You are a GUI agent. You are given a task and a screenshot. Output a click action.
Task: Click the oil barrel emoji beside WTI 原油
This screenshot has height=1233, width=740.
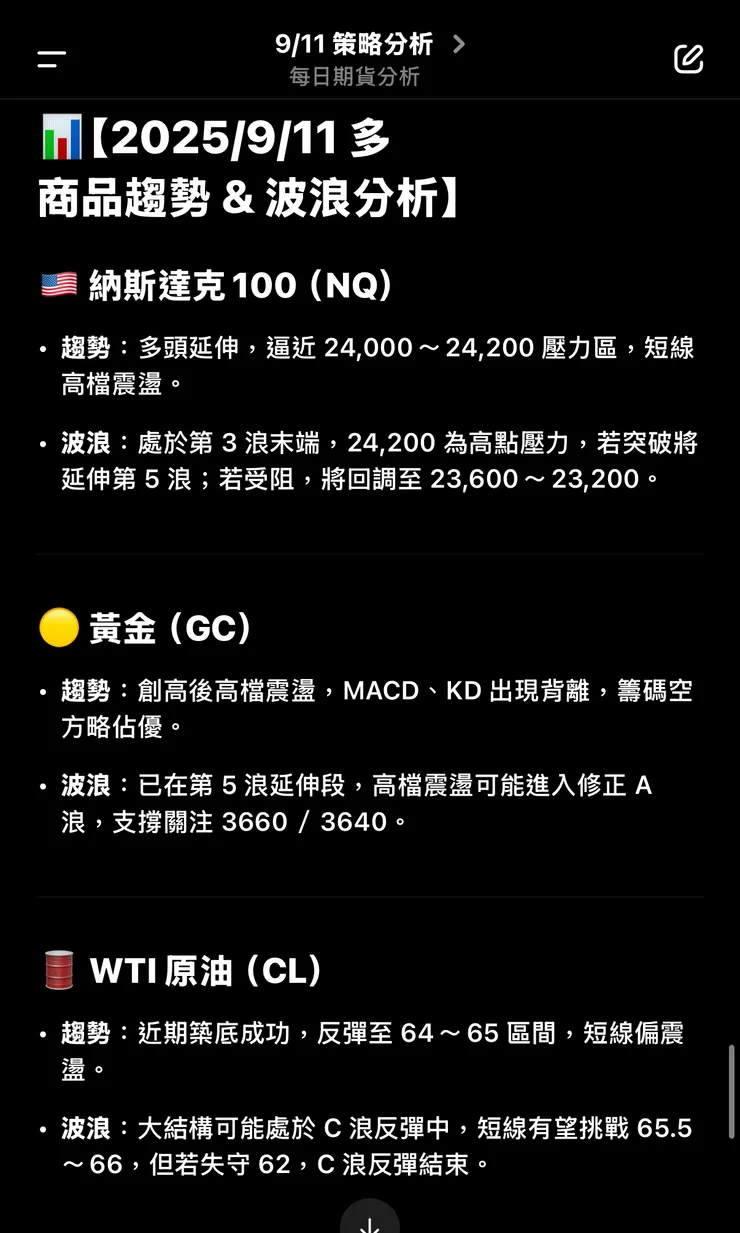tap(59, 969)
